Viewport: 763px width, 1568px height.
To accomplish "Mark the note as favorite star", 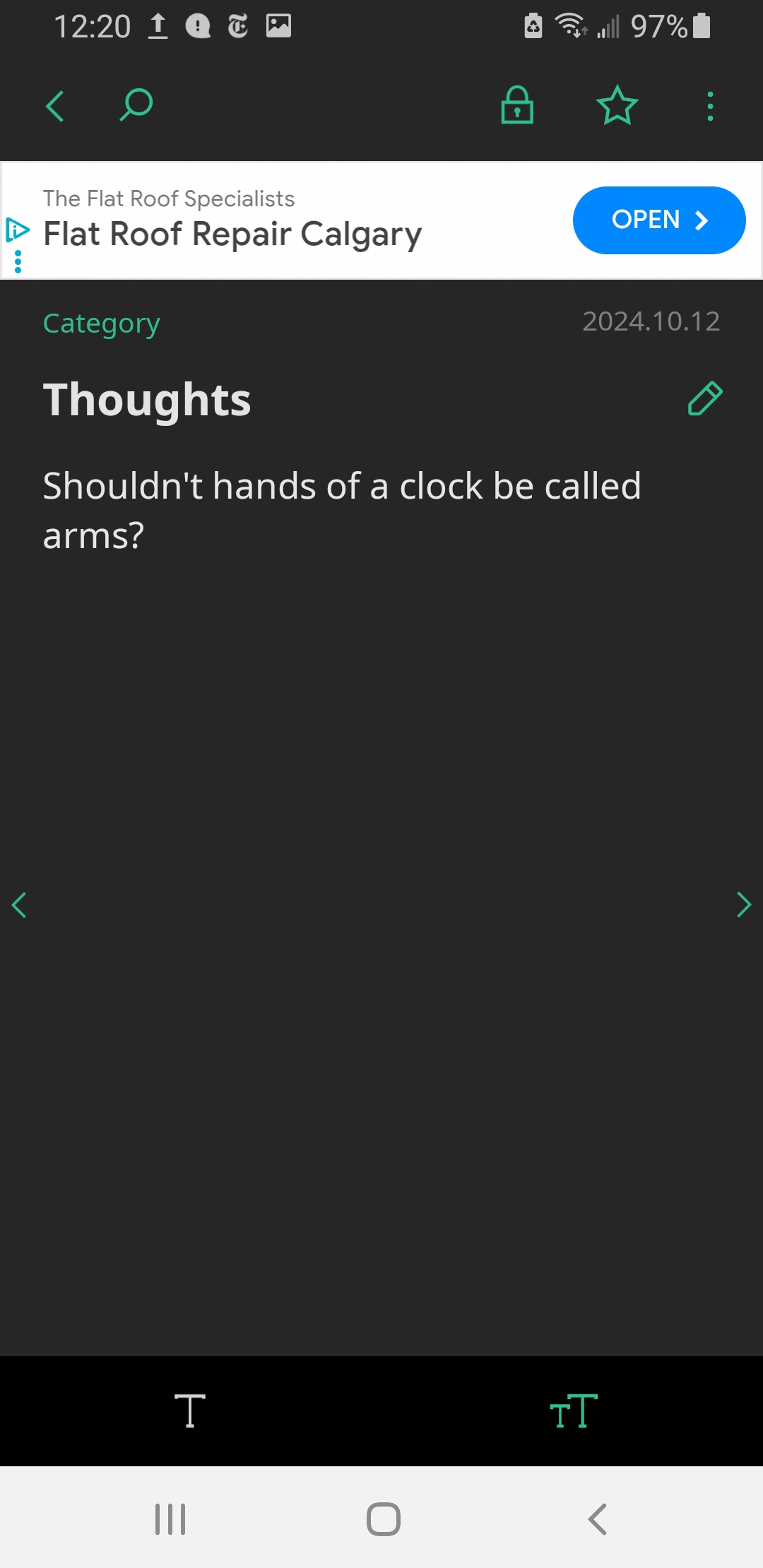I will coord(617,105).
